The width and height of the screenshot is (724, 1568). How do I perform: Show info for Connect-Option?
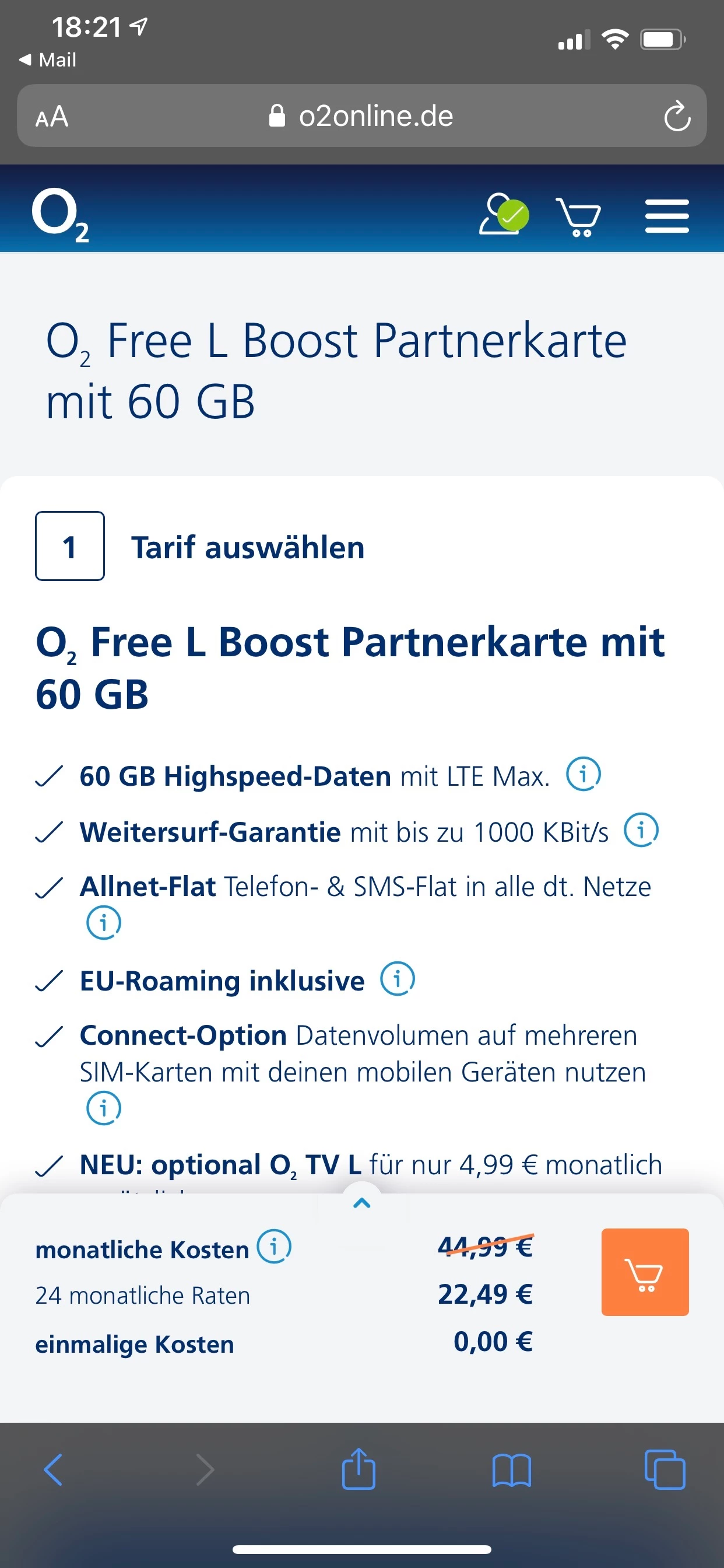103,1108
